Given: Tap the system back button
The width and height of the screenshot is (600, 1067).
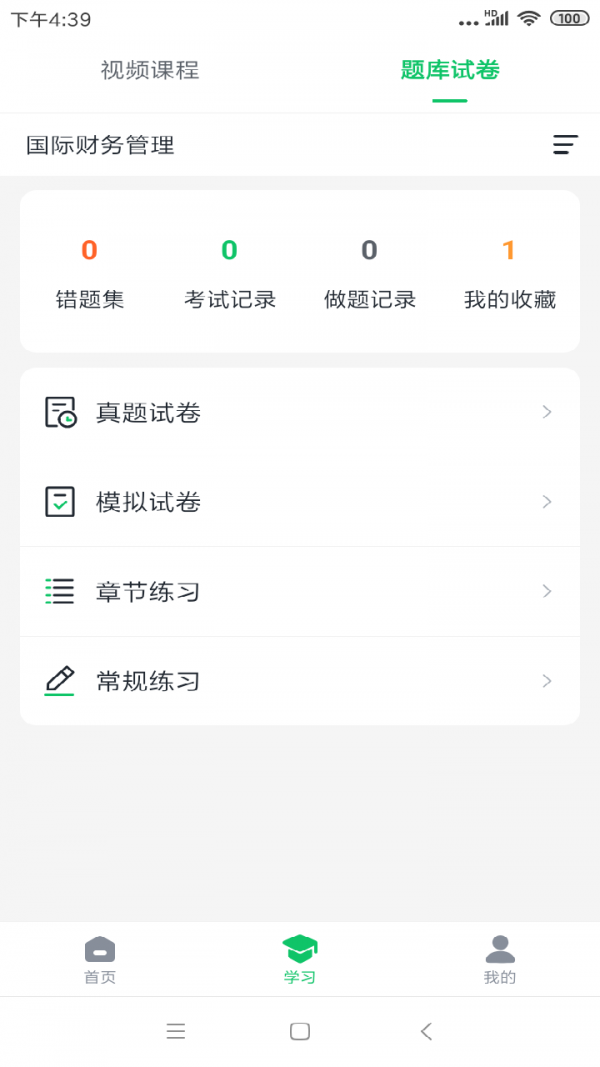Looking at the screenshot, I should pyautogui.click(x=427, y=1032).
